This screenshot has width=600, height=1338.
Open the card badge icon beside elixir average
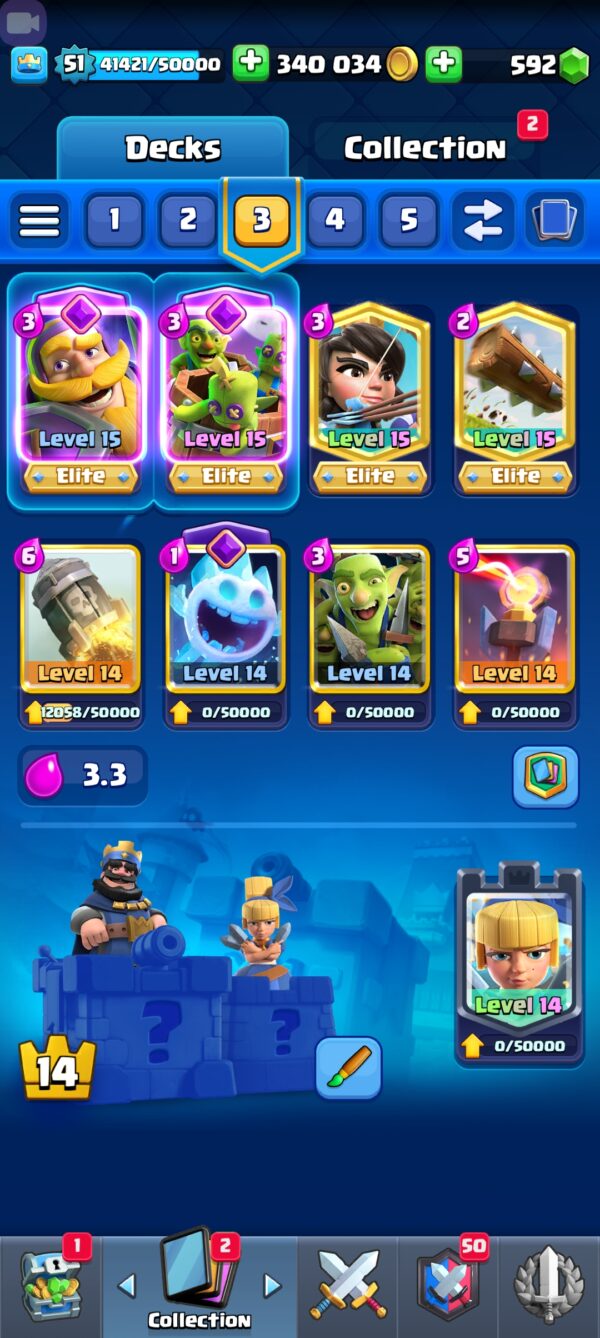[x=546, y=776]
